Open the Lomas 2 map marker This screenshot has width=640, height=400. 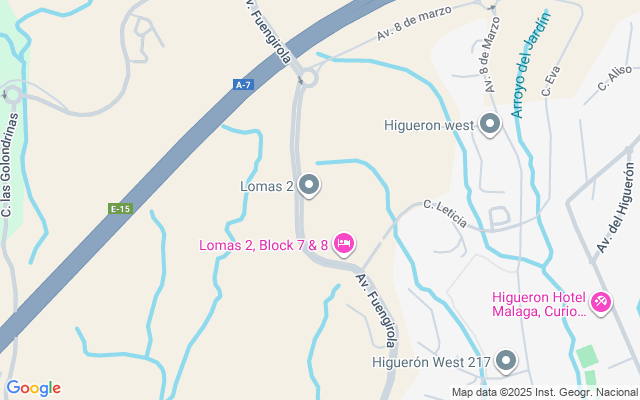coord(309,185)
